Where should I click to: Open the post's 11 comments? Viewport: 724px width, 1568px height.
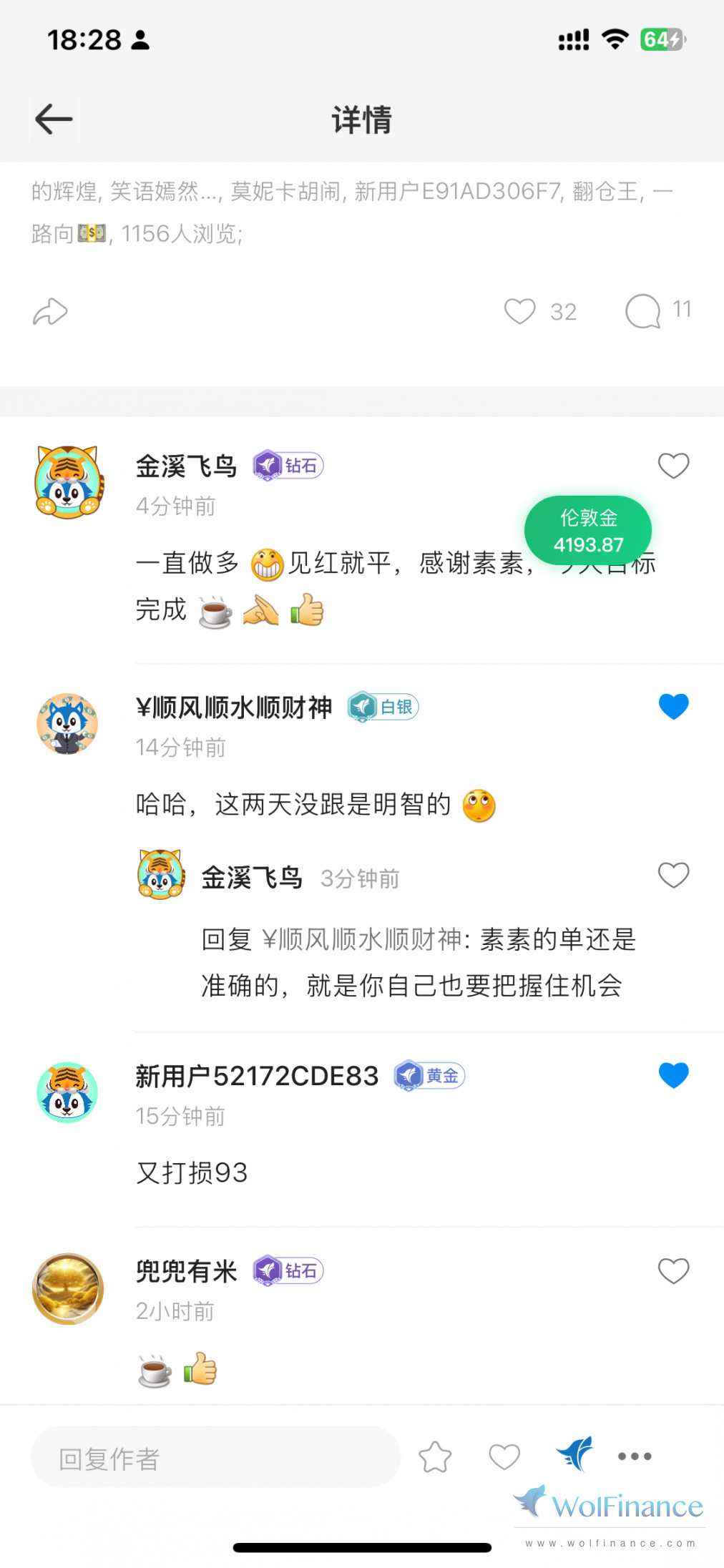tap(642, 311)
